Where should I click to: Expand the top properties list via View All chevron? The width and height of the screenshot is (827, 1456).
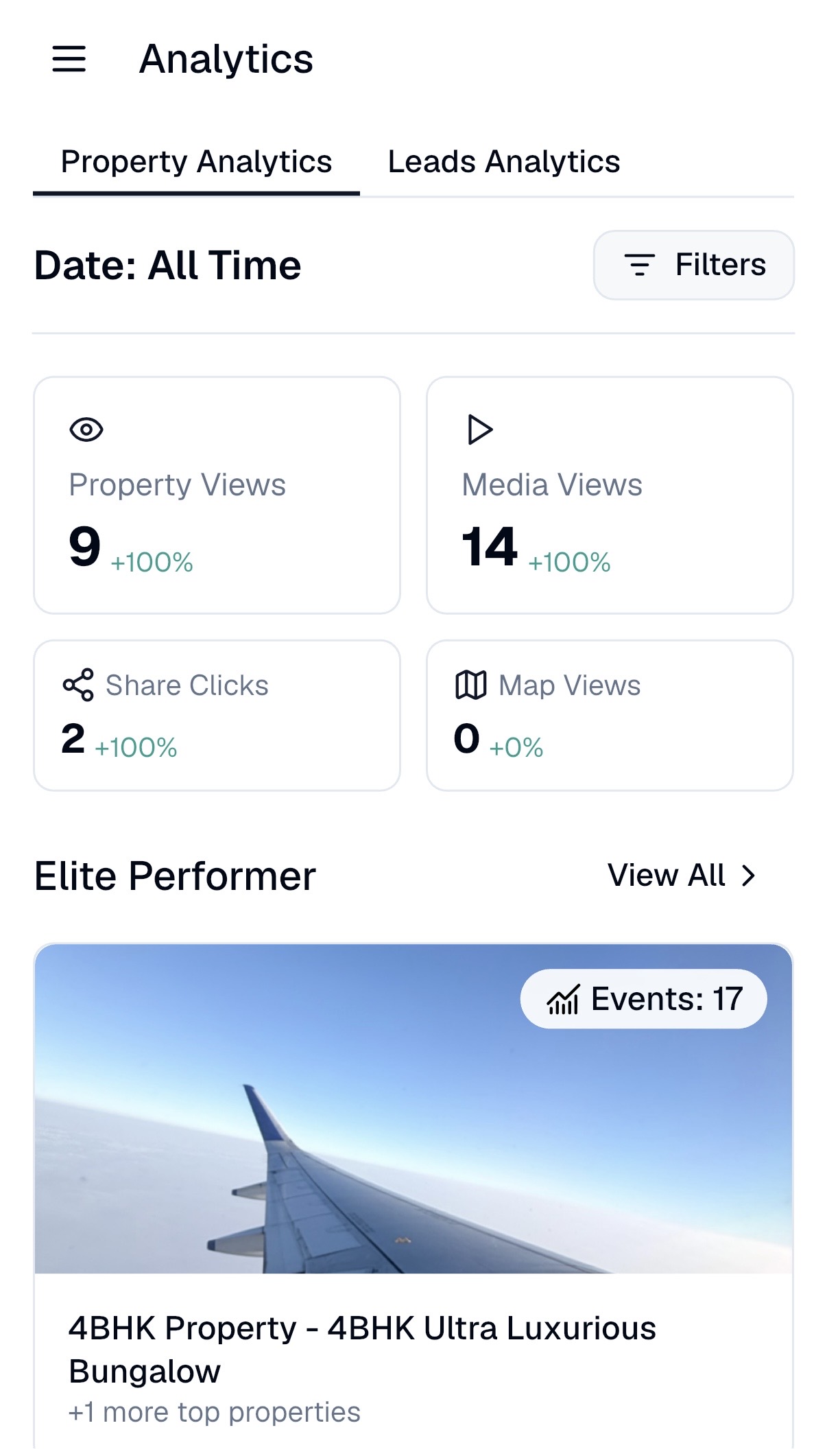pyautogui.click(x=747, y=875)
